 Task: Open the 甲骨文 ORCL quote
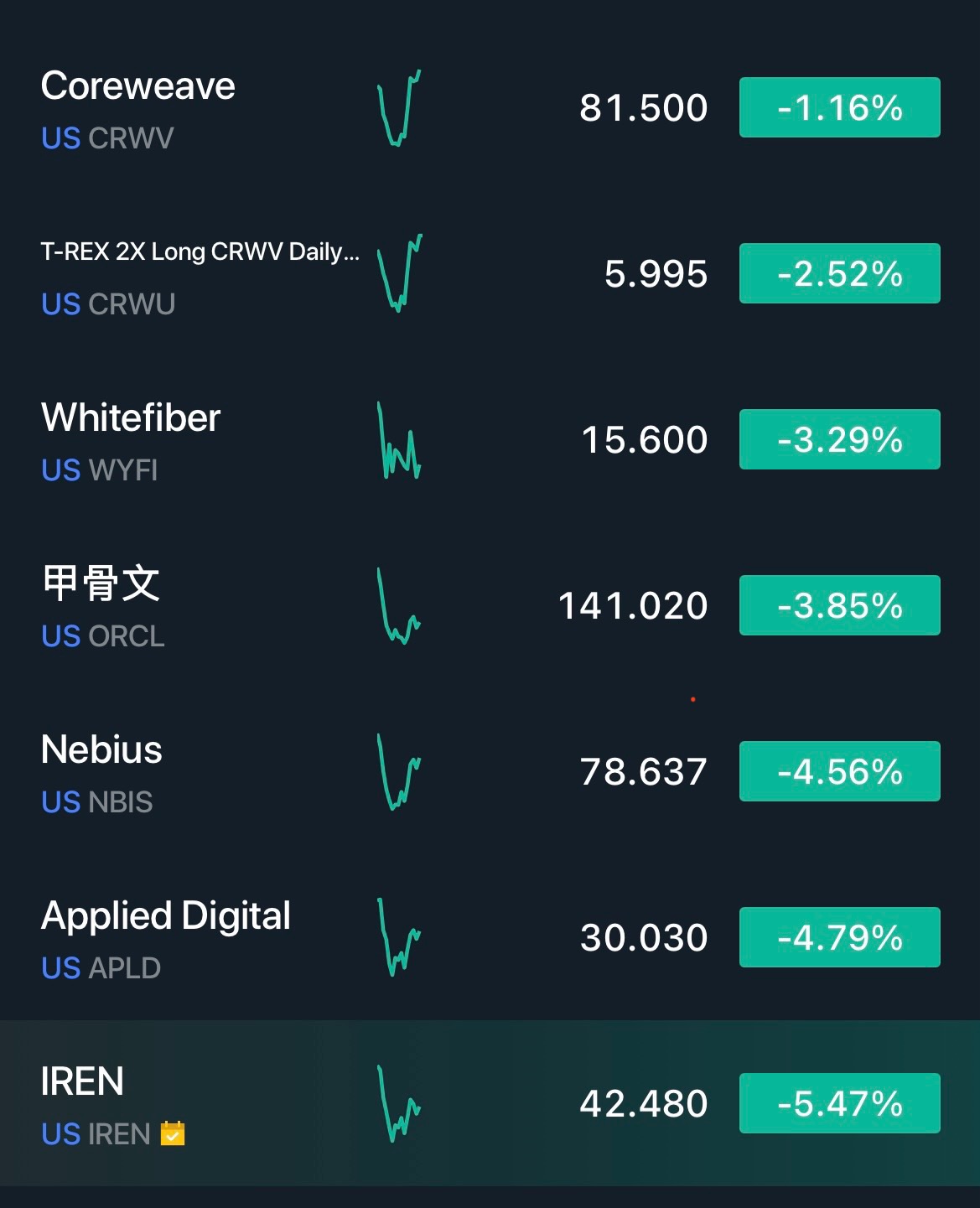[x=102, y=607]
